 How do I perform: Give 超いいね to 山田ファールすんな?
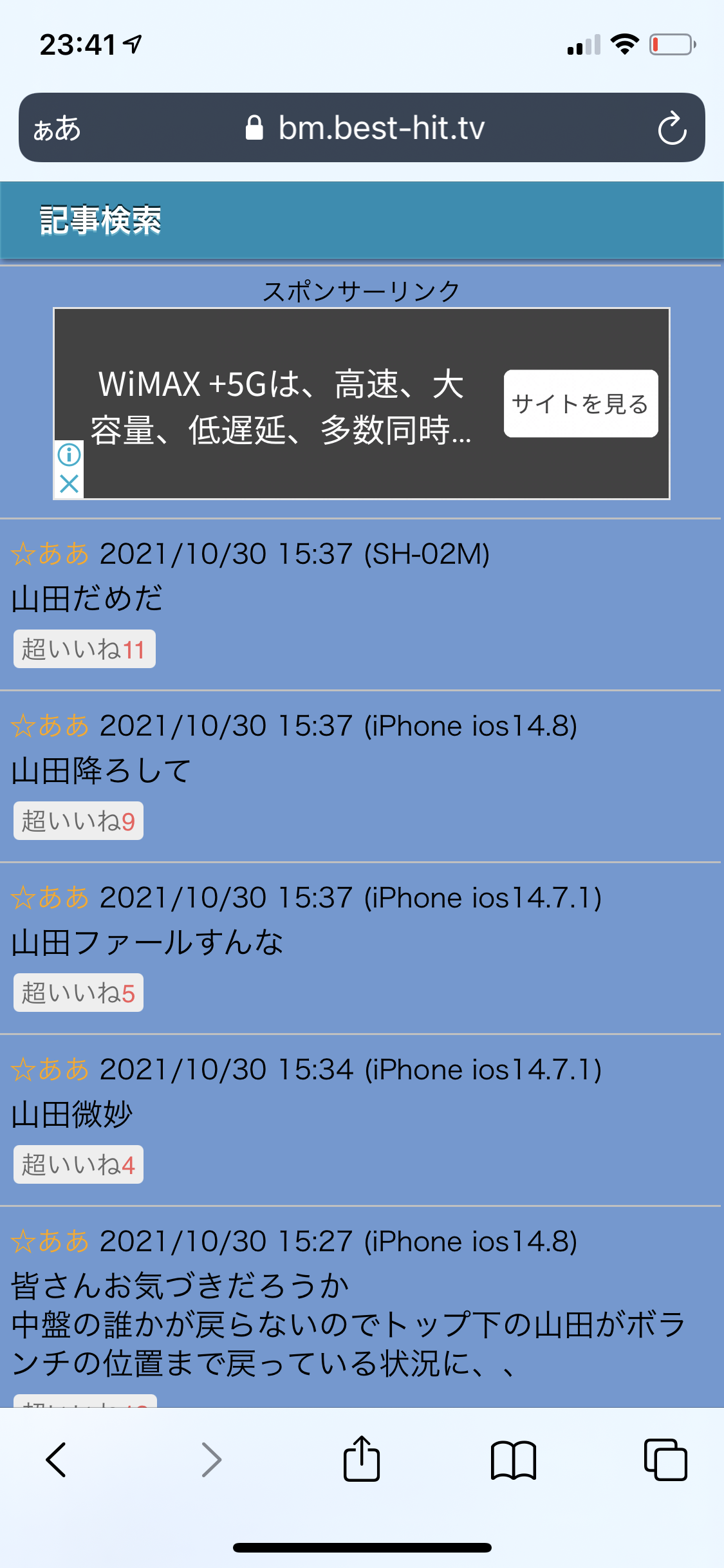point(79,993)
